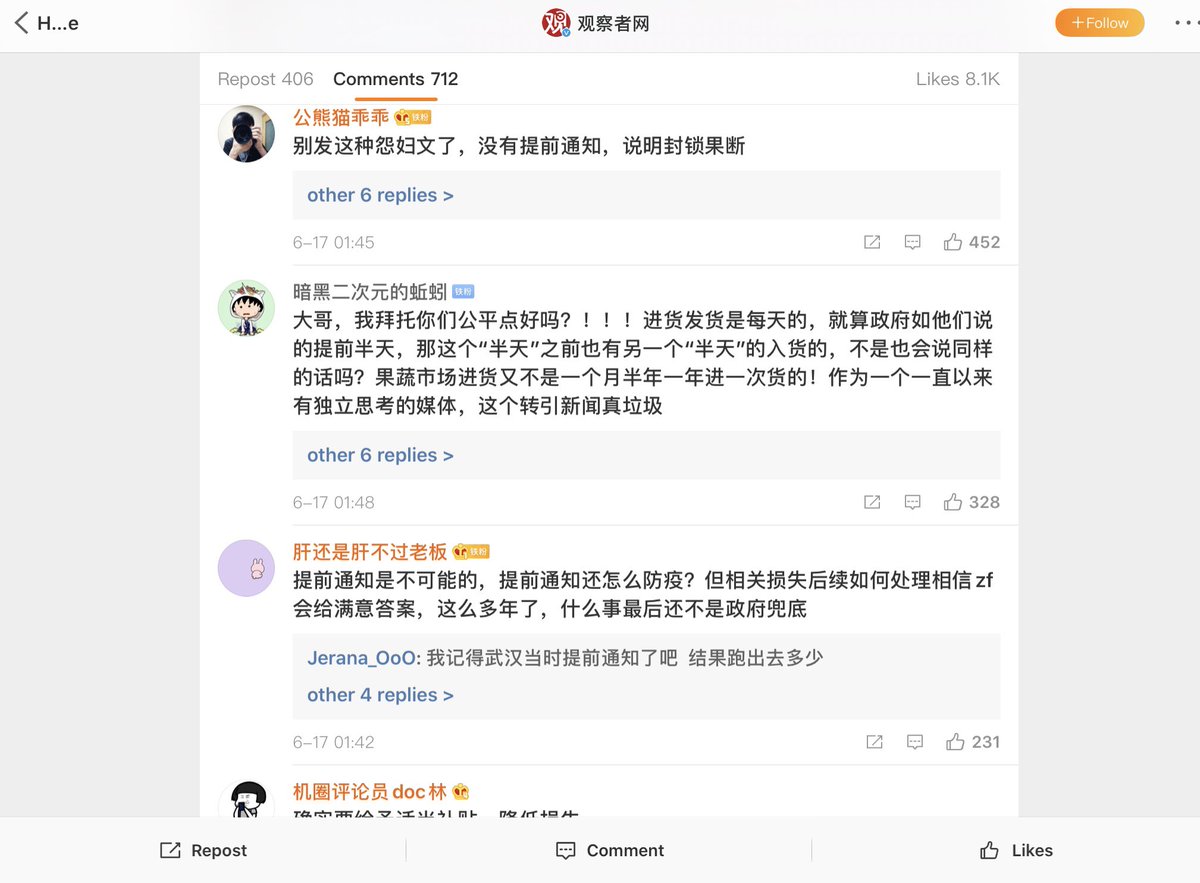Switch to the Repost 406 tab
The width and height of the screenshot is (1200, 883).
(265, 79)
